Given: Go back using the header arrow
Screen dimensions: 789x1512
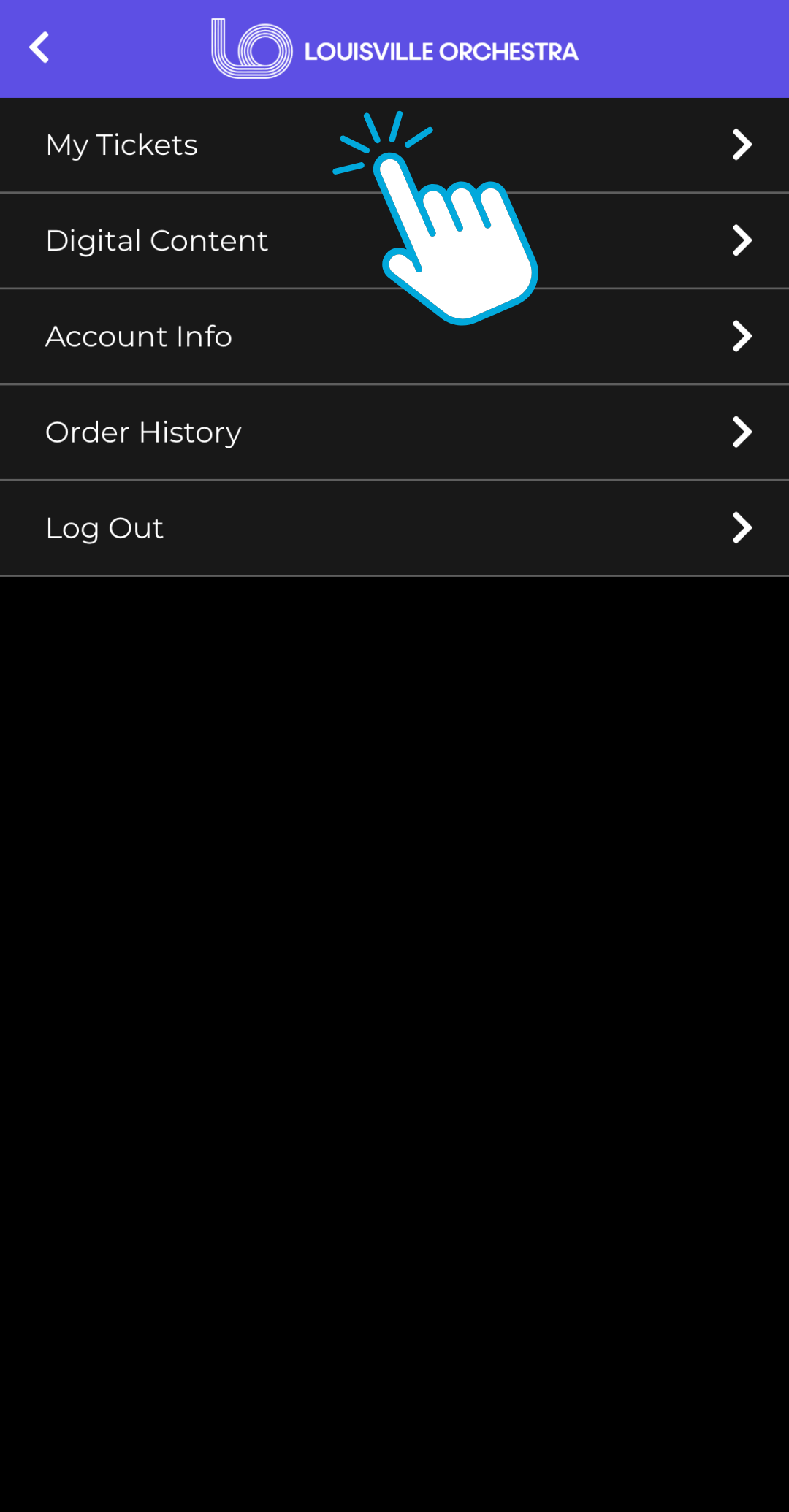Looking at the screenshot, I should tap(39, 48).
